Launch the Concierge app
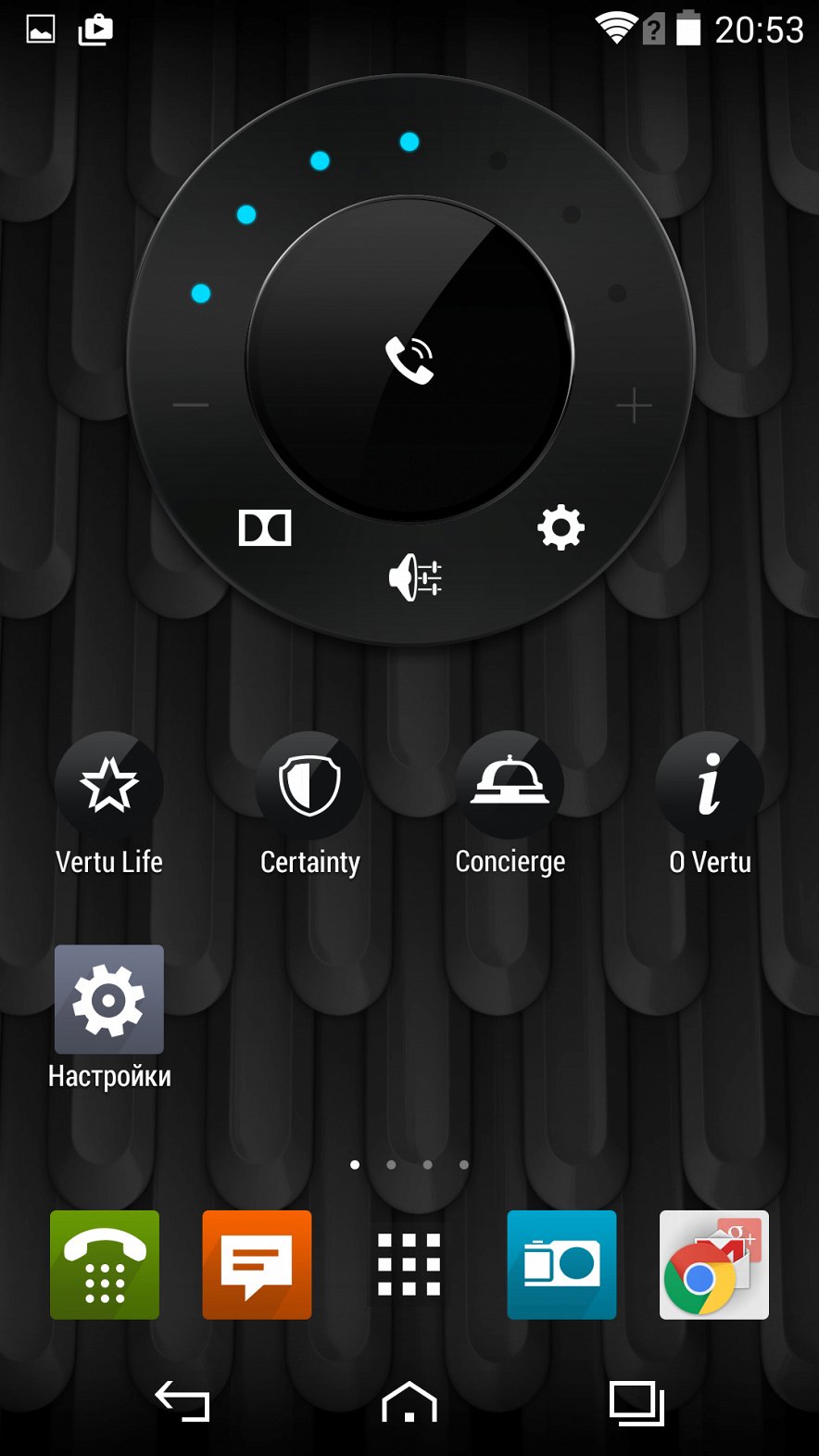 (x=510, y=787)
